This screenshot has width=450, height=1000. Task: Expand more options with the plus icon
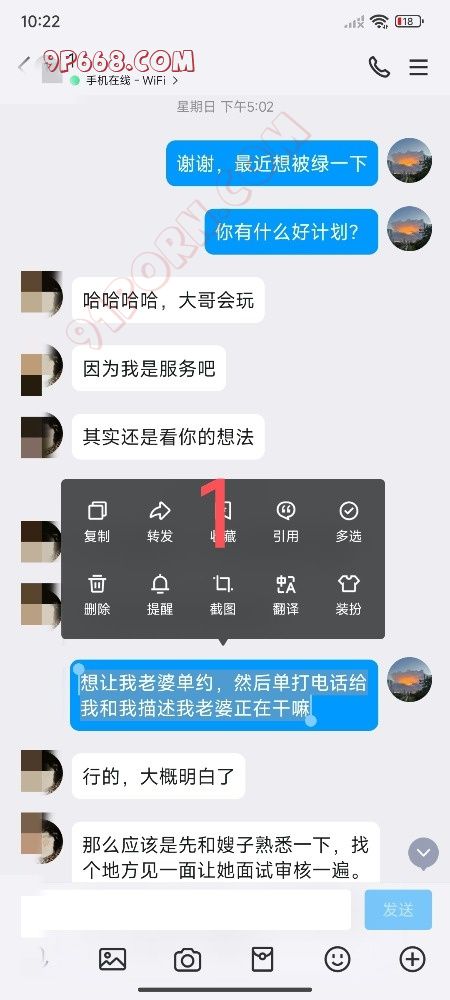click(x=412, y=959)
